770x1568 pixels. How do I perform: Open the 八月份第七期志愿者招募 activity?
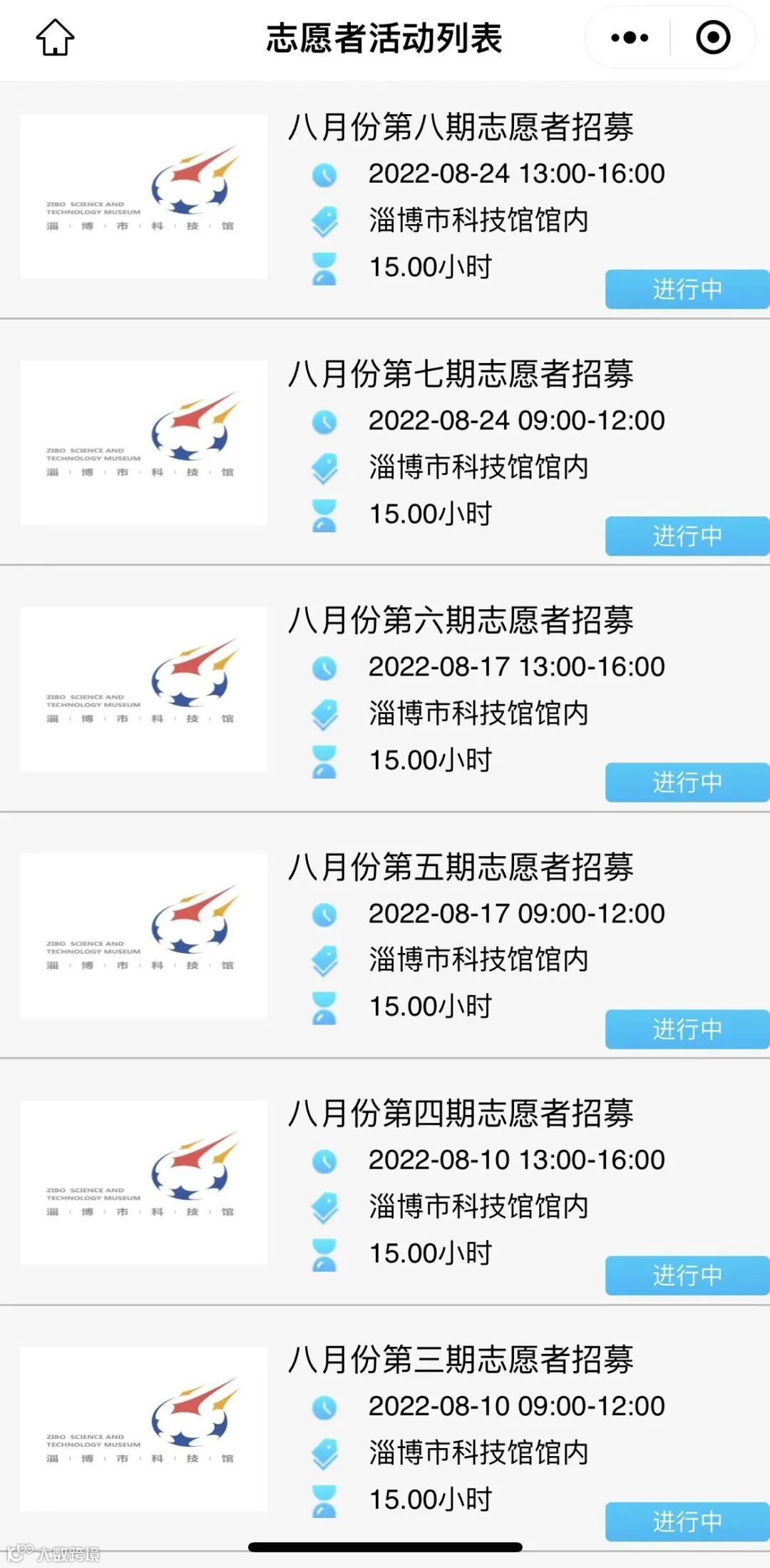coord(461,375)
